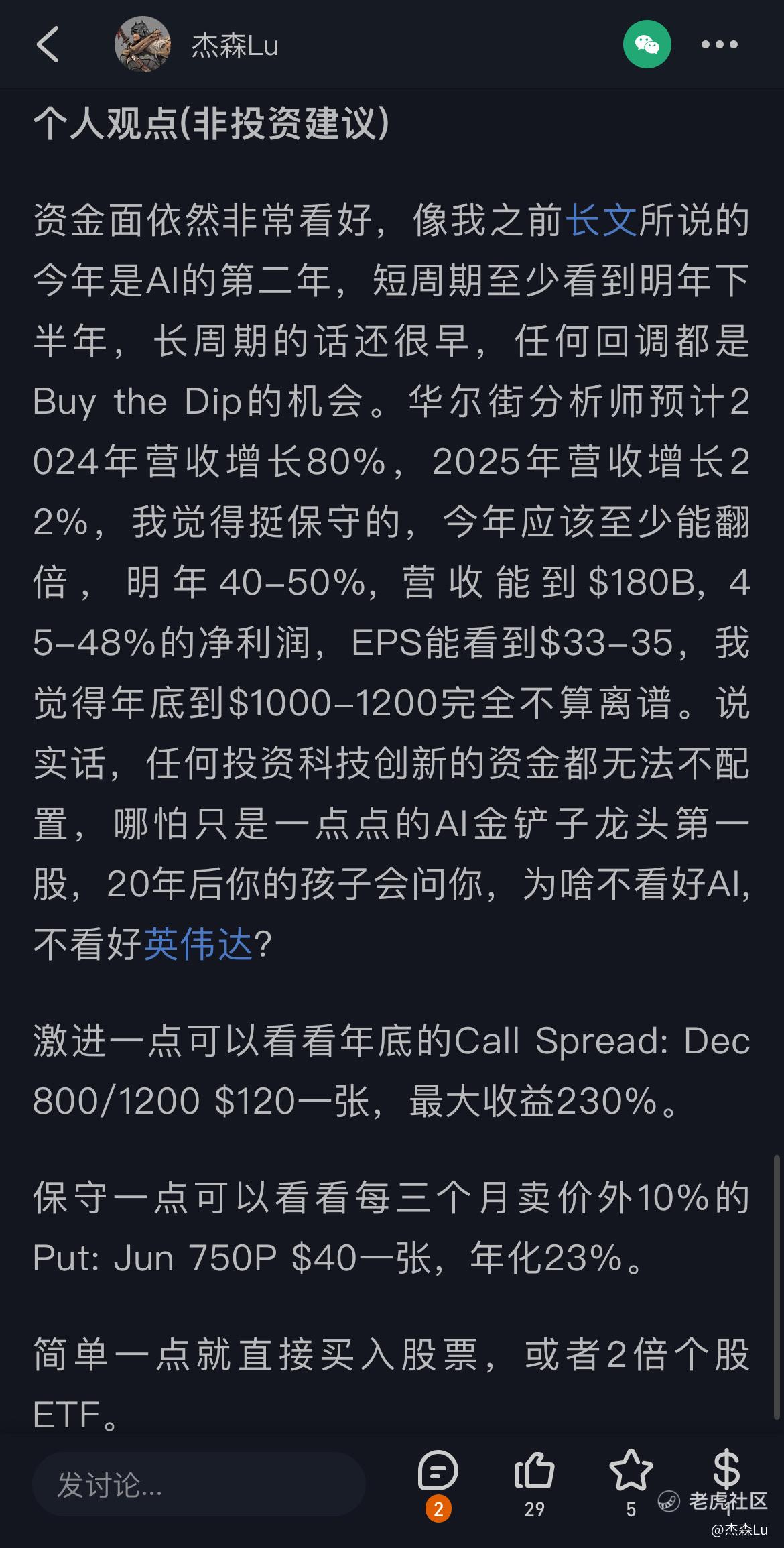The width and height of the screenshot is (784, 1548).
Task: Go back using the top-left arrow
Action: tap(48, 45)
